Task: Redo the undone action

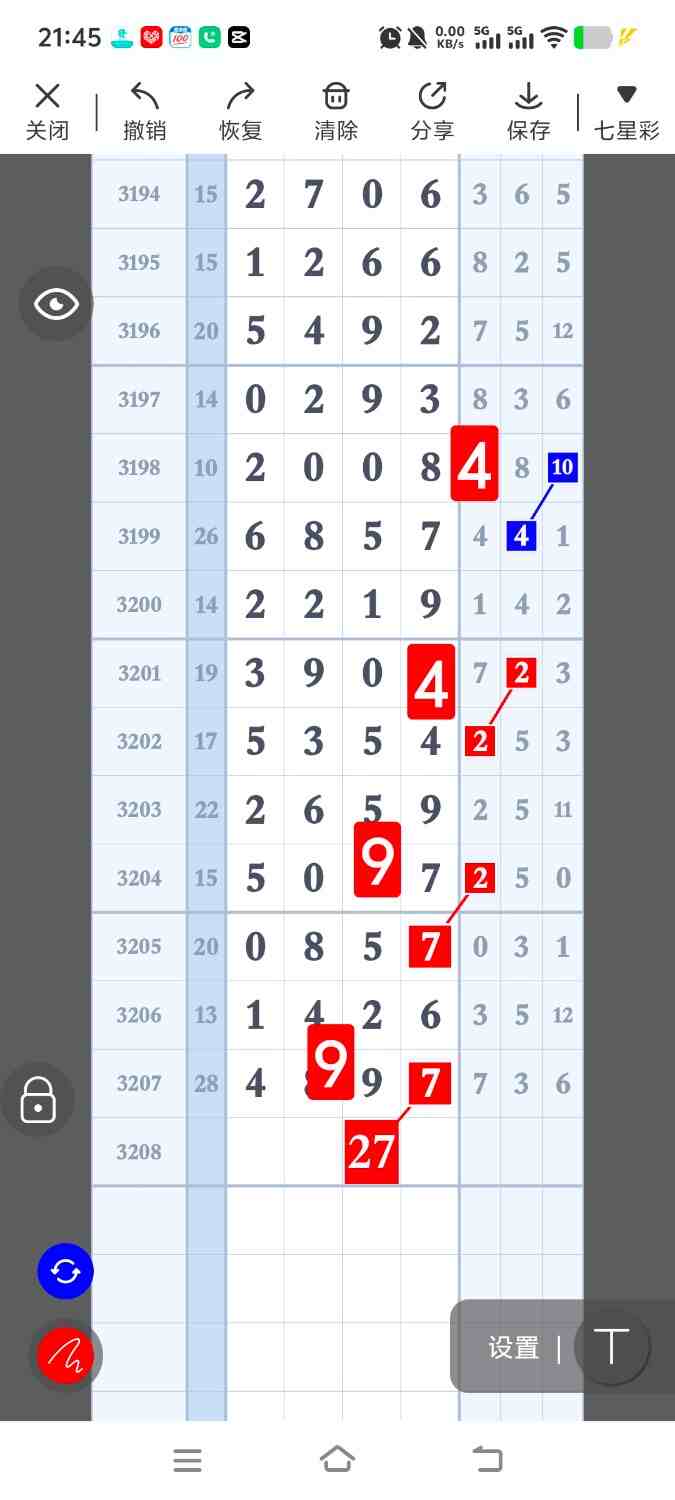Action: point(240,112)
